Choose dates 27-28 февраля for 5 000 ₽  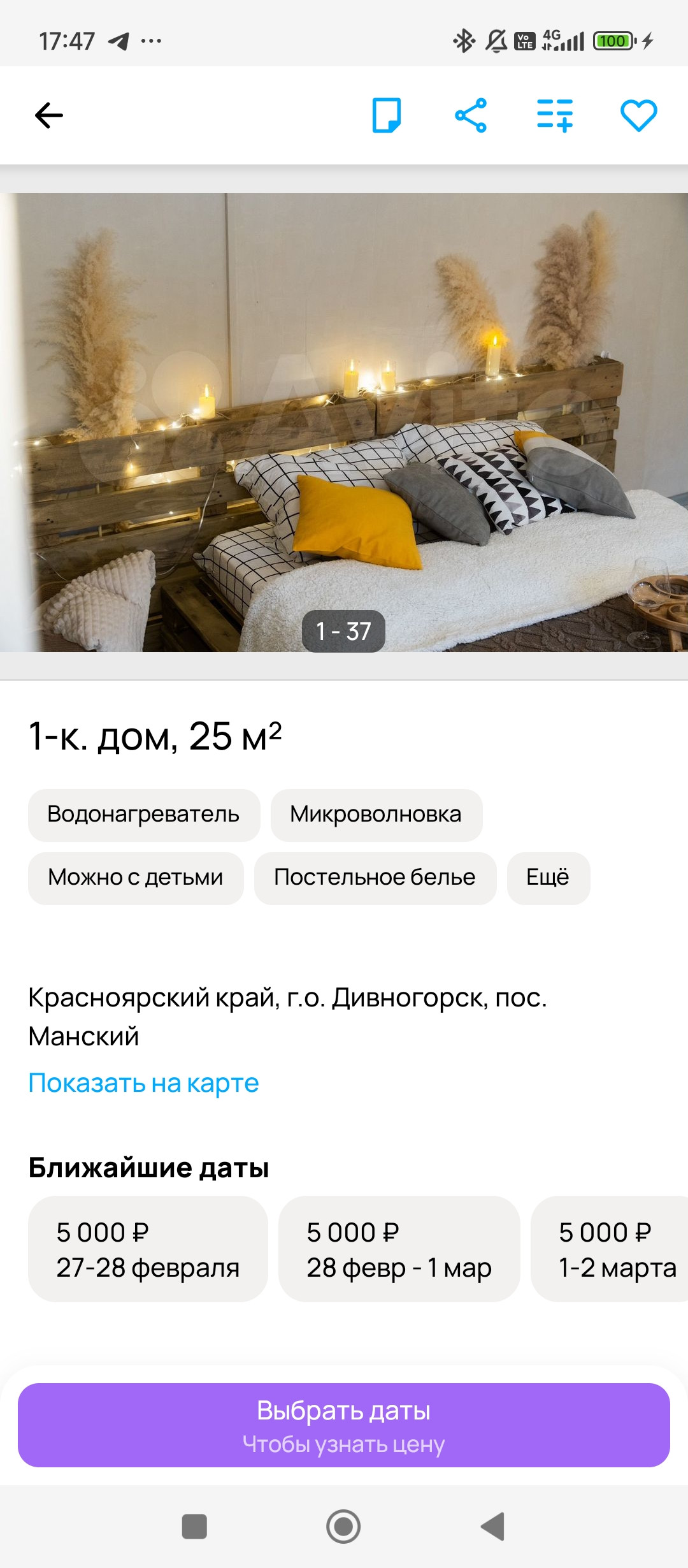[x=148, y=1249]
